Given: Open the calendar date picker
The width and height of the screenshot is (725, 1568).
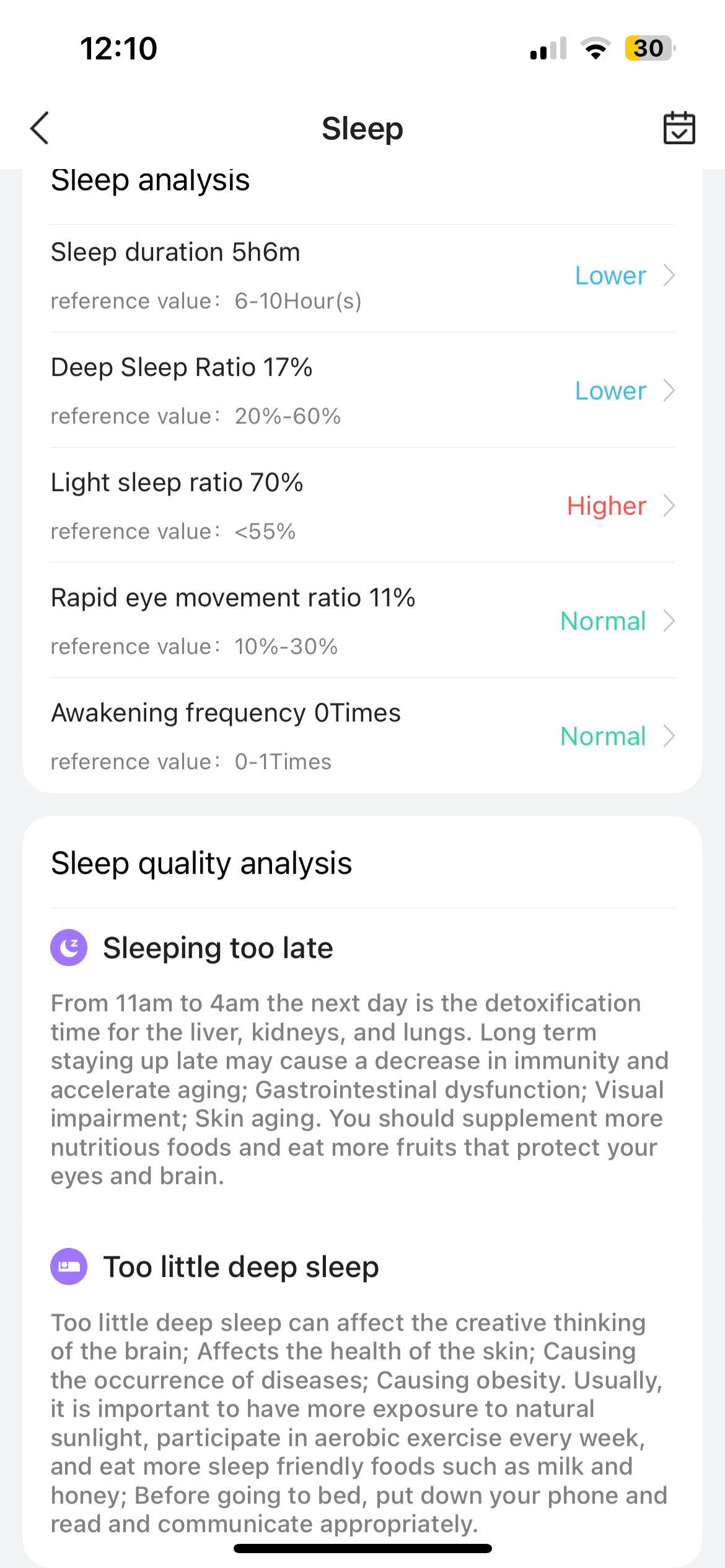Looking at the screenshot, I should pos(679,128).
